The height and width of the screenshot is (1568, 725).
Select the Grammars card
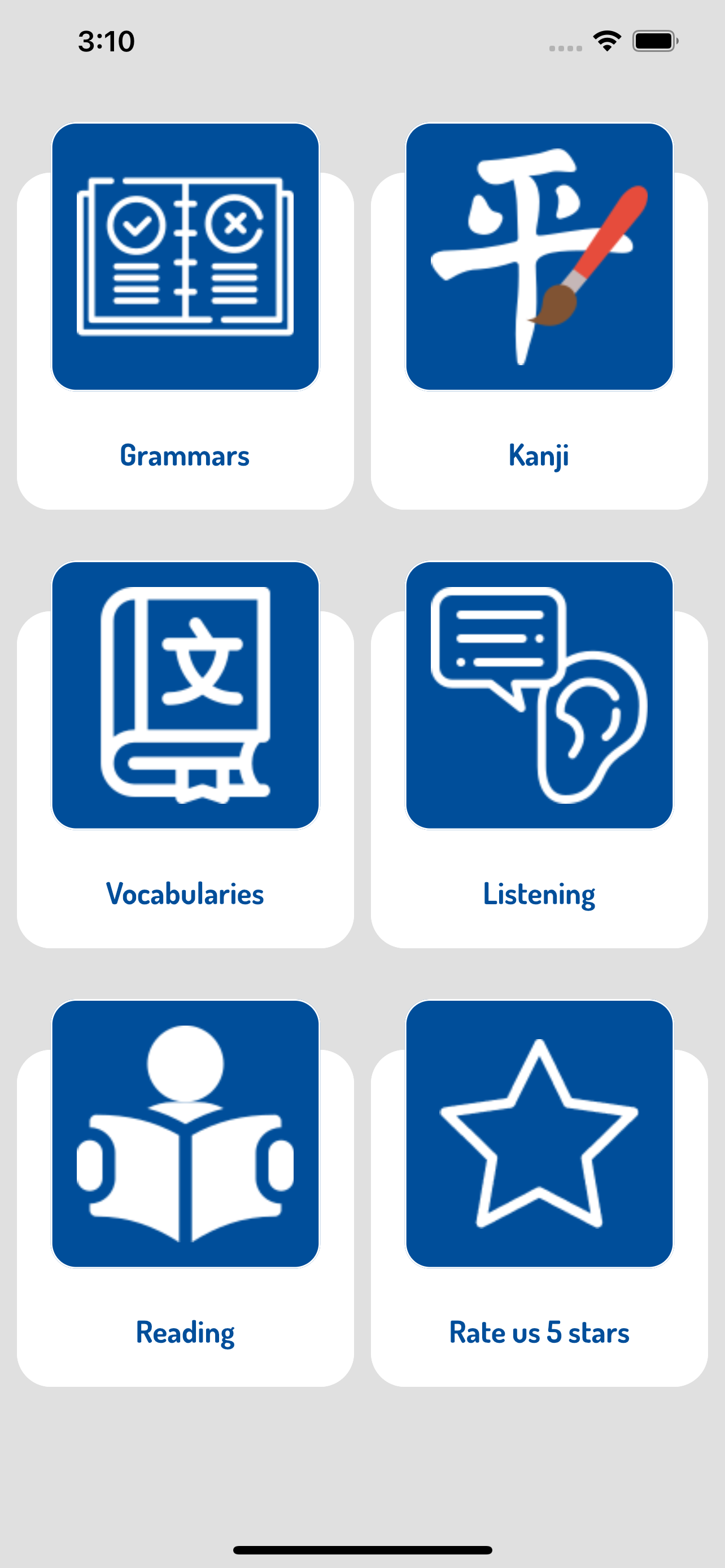click(186, 341)
